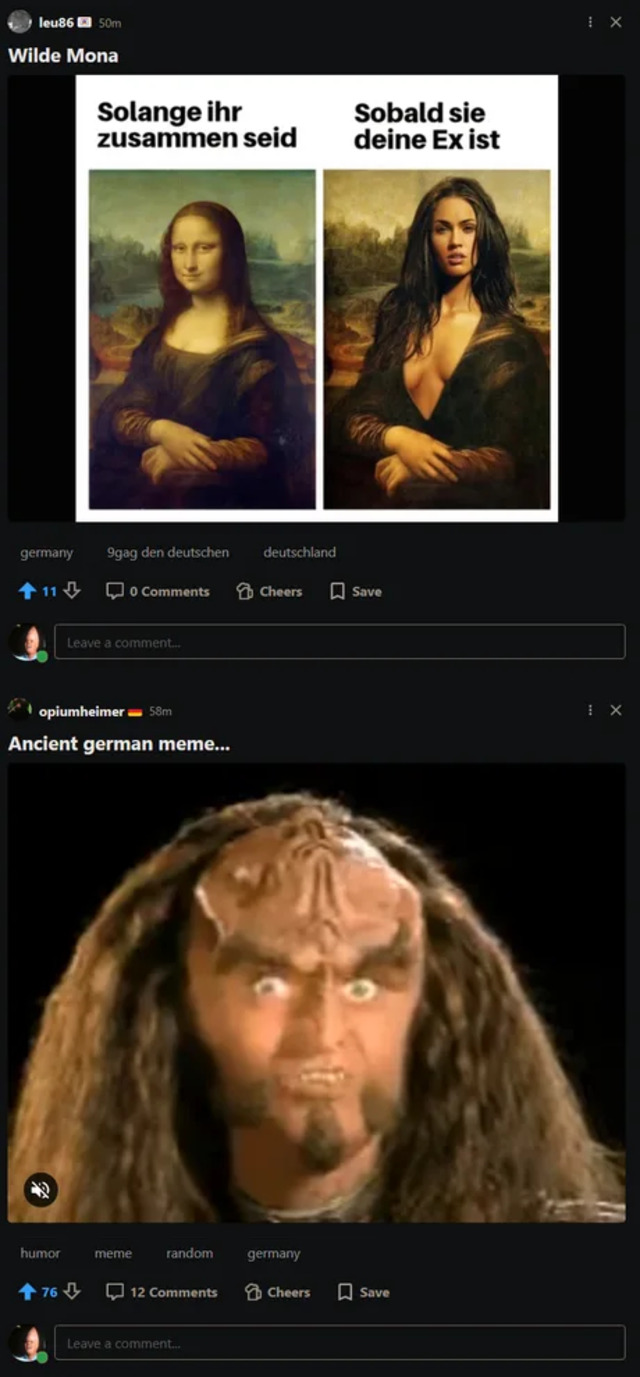
Task: Unmute the Ancient german meme video
Action: [x=41, y=1189]
